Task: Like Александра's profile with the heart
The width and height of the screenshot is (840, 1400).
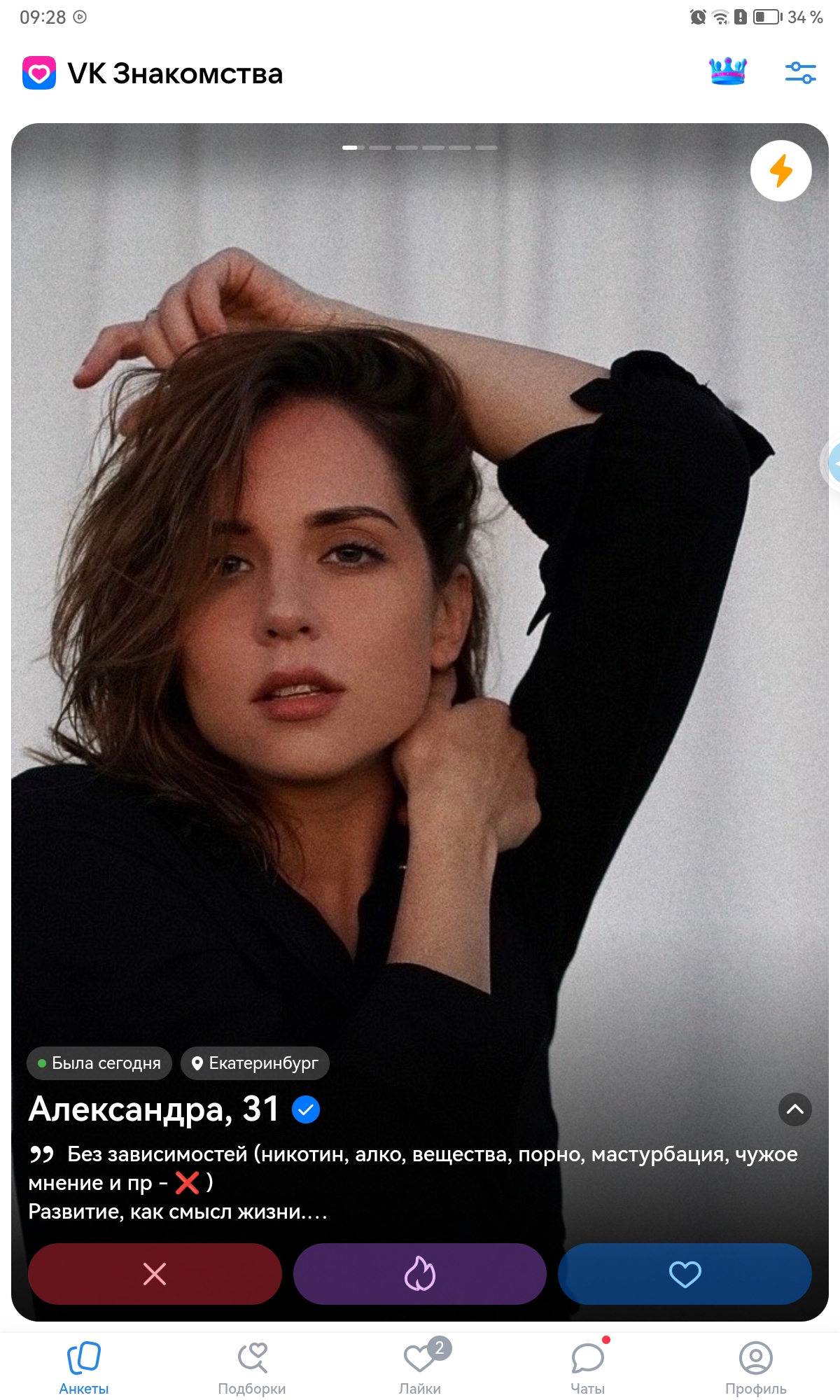Action: tap(685, 1273)
